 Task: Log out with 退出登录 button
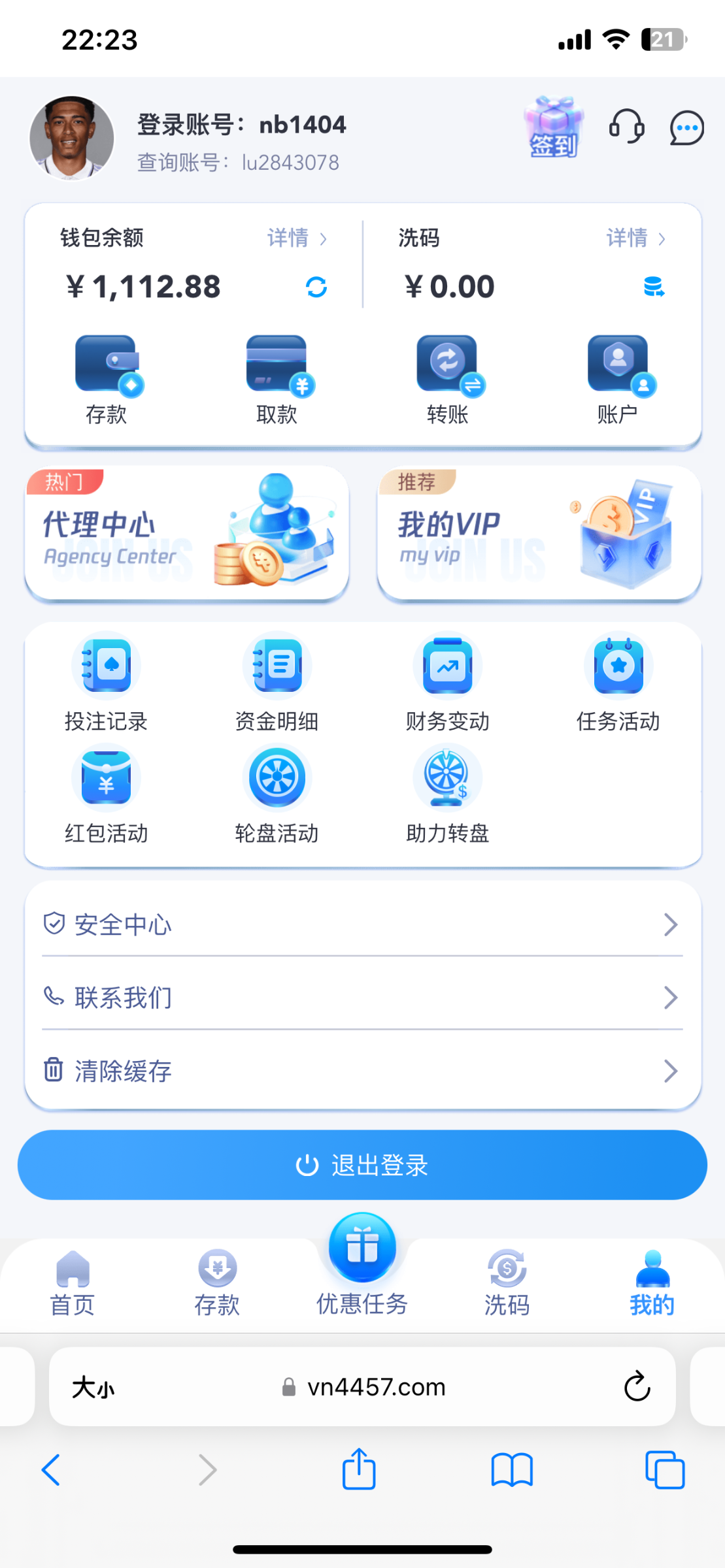click(x=362, y=1165)
